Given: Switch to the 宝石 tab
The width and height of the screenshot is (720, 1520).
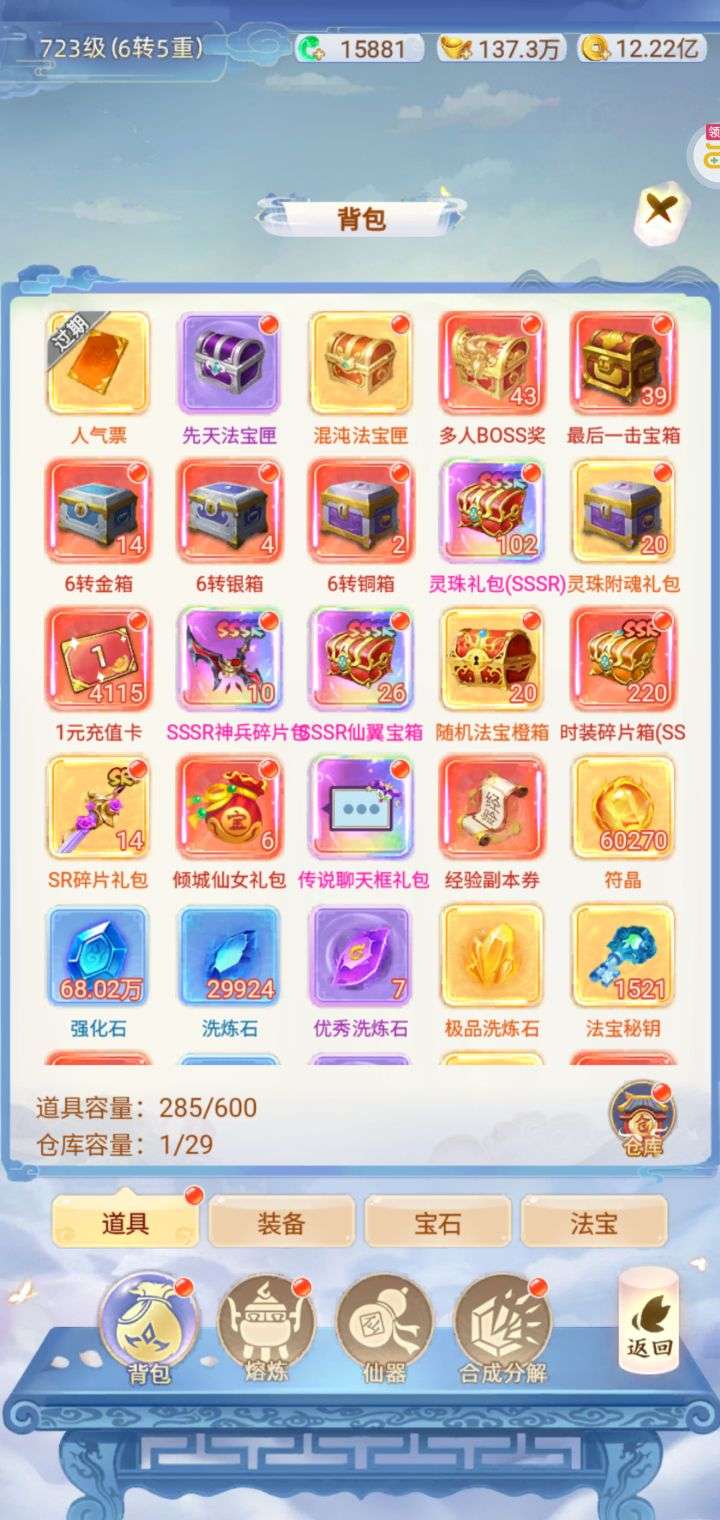Looking at the screenshot, I should [438, 1222].
